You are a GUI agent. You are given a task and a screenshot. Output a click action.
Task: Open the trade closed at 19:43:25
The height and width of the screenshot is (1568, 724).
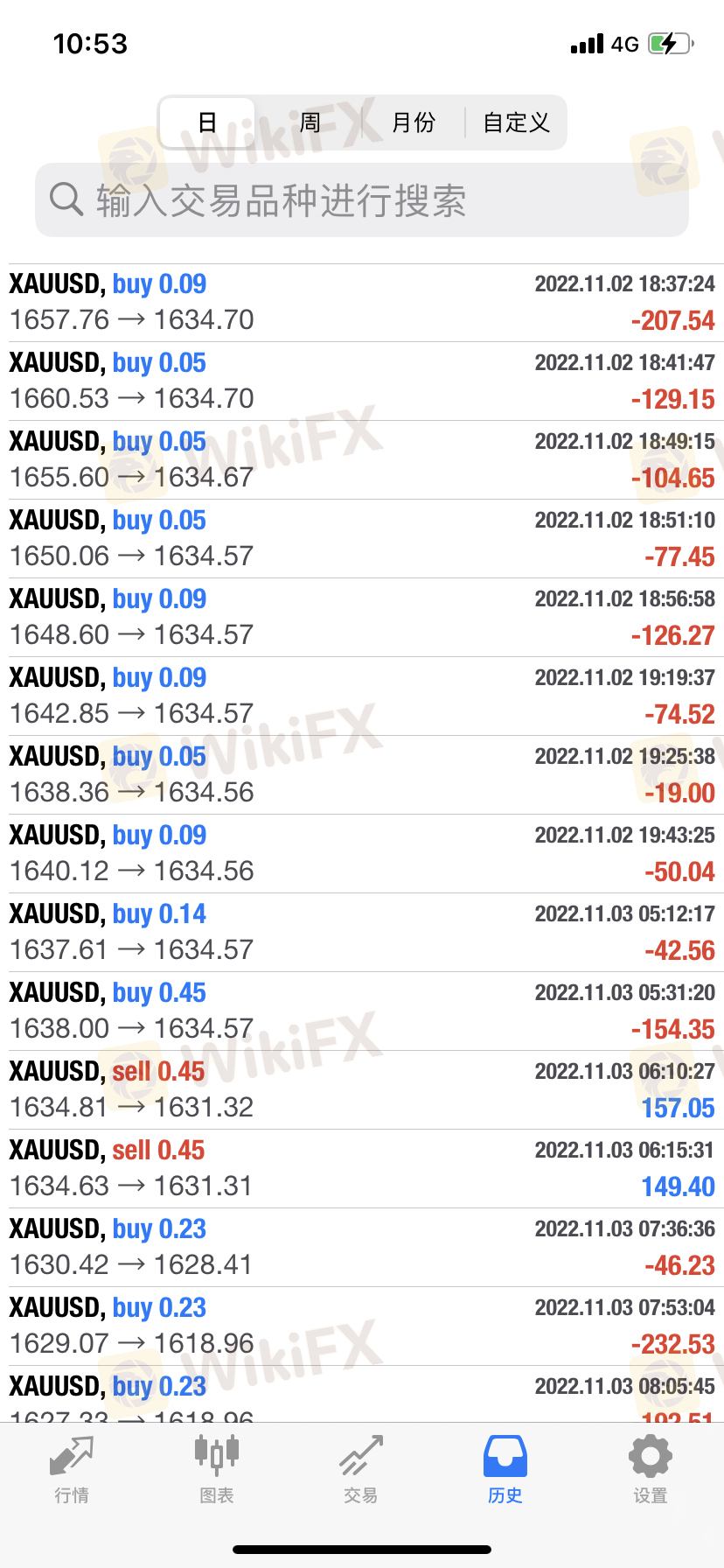click(x=362, y=854)
